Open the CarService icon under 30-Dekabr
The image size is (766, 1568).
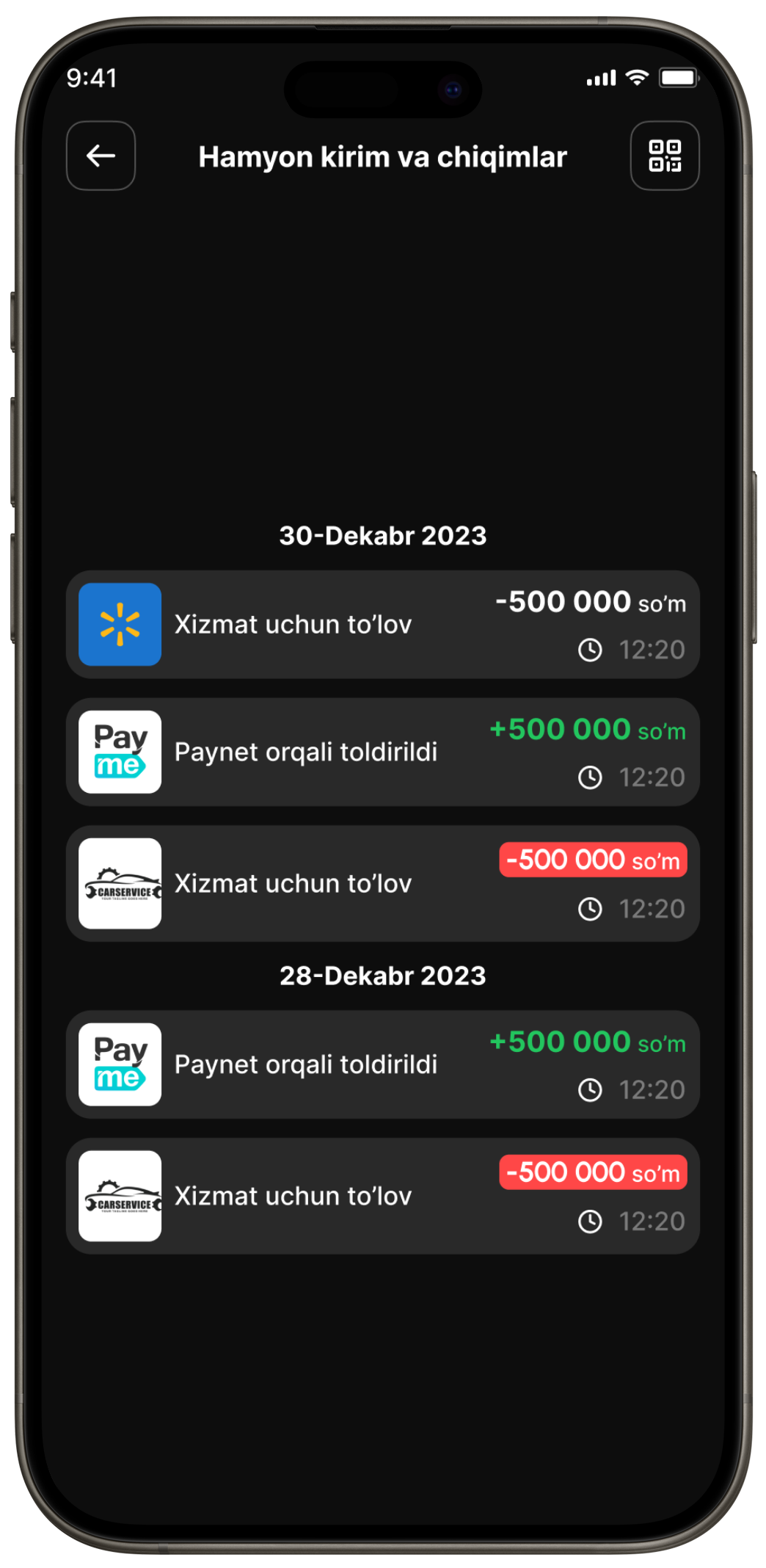point(120,883)
